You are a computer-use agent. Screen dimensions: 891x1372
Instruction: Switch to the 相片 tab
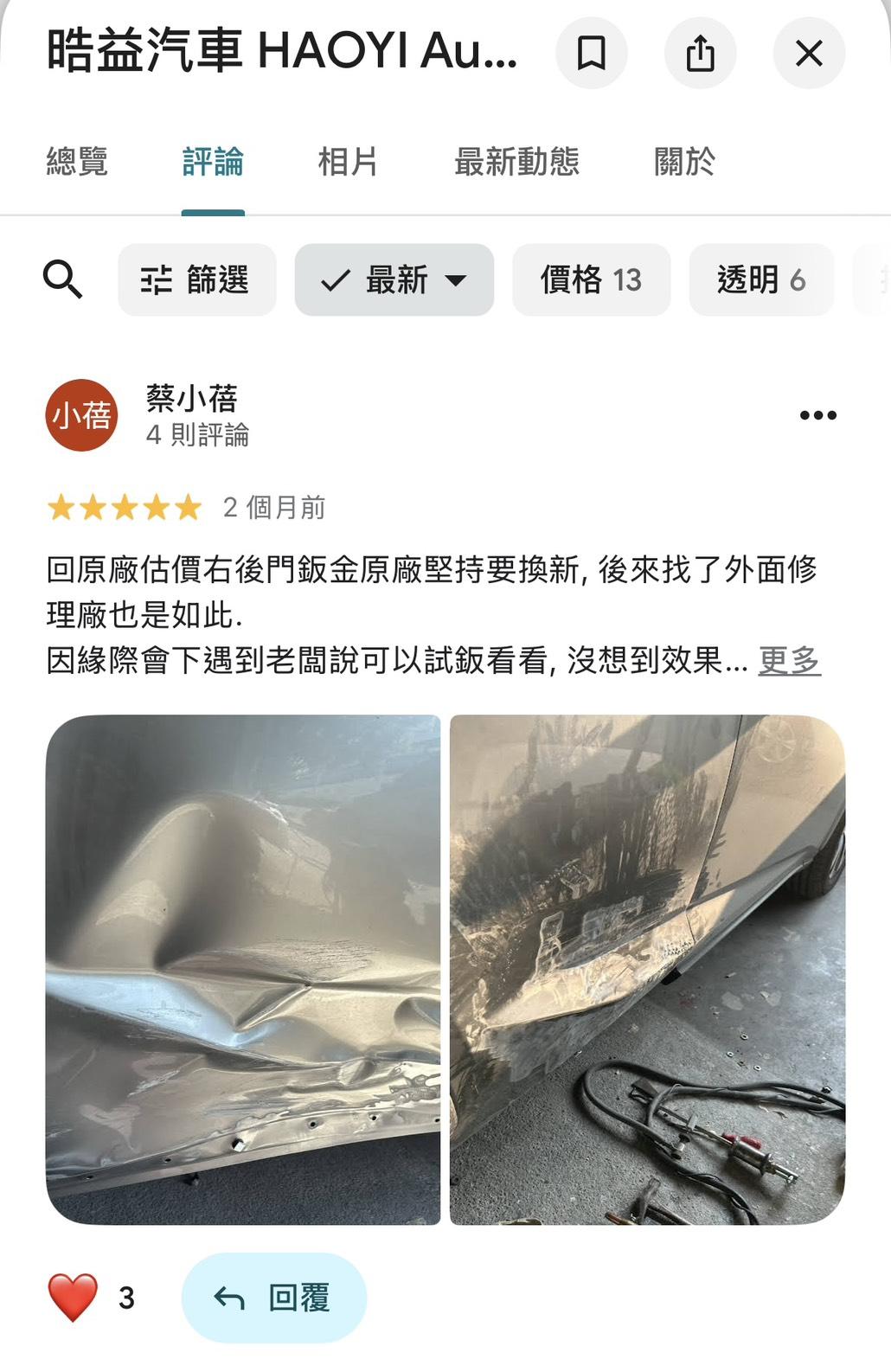pyautogui.click(x=348, y=162)
